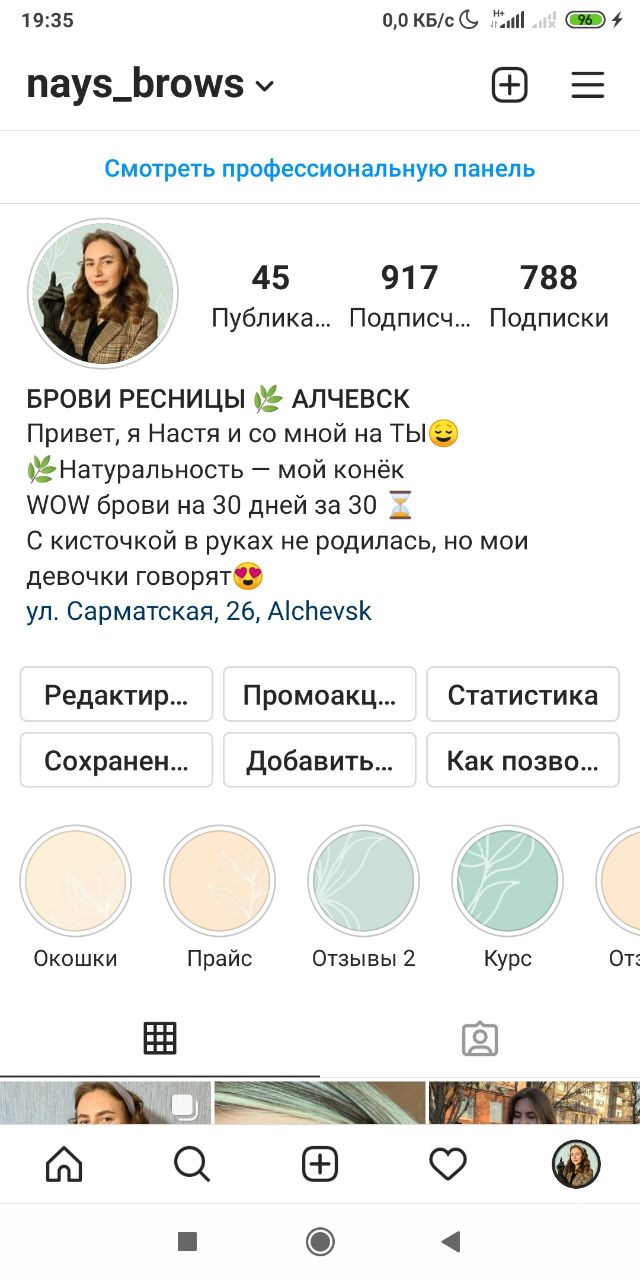
Task: Tap the Редактировать profile button
Action: coord(116,695)
